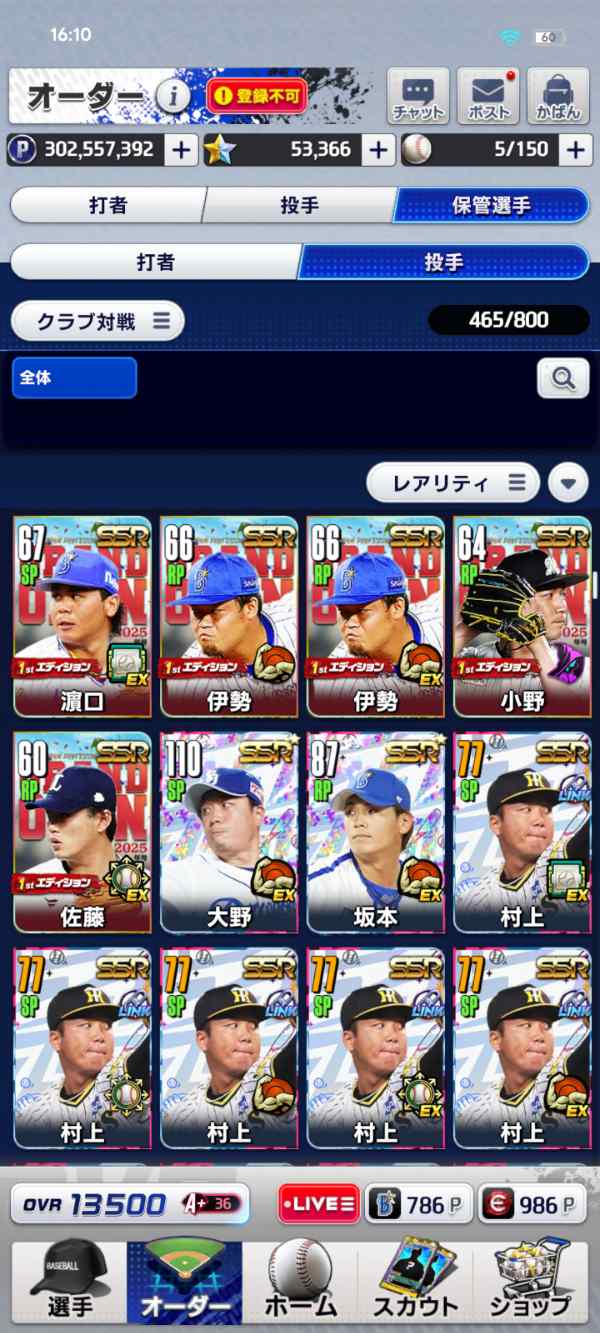The width and height of the screenshot is (600, 1333).
Task: Open the info icon next to オーダー
Action: pyautogui.click(x=173, y=96)
